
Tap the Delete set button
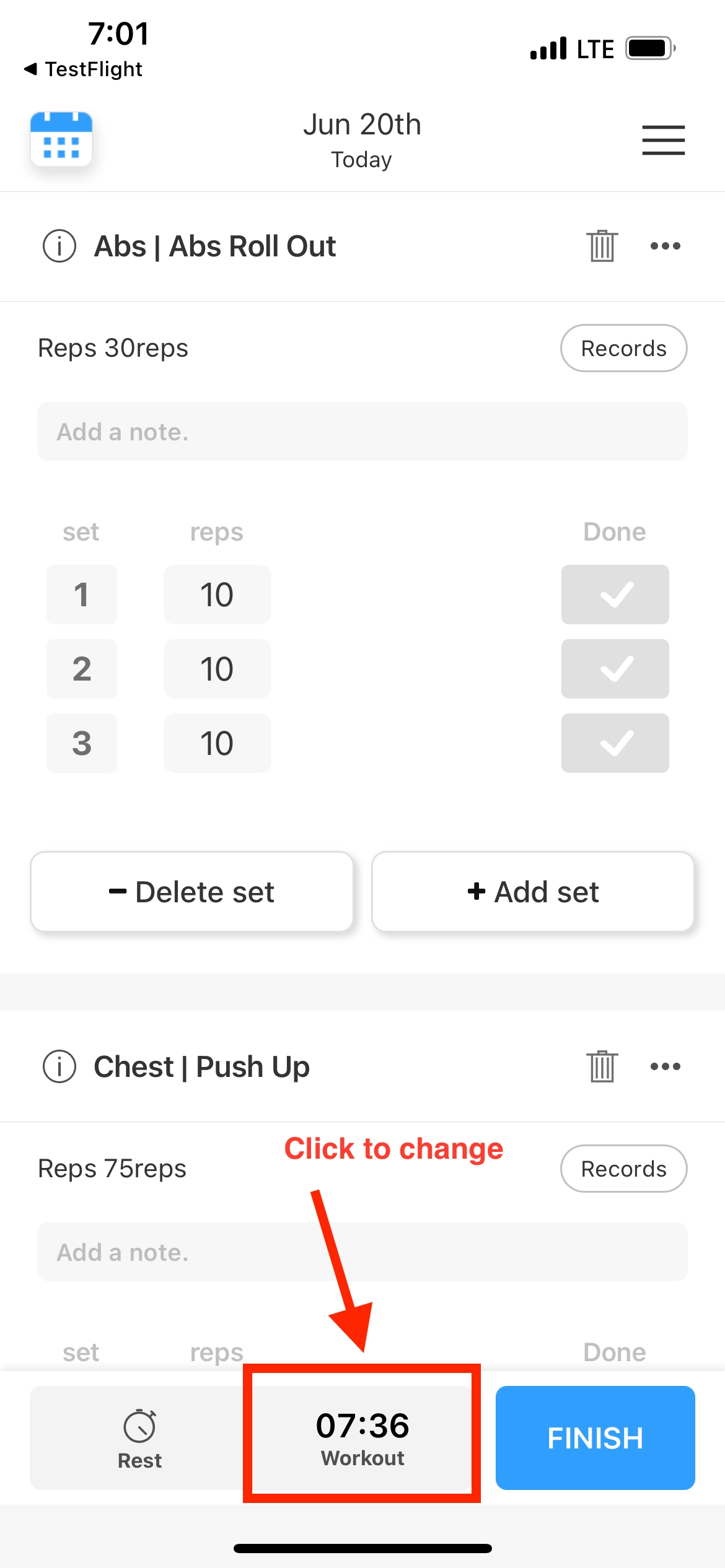coord(191,892)
